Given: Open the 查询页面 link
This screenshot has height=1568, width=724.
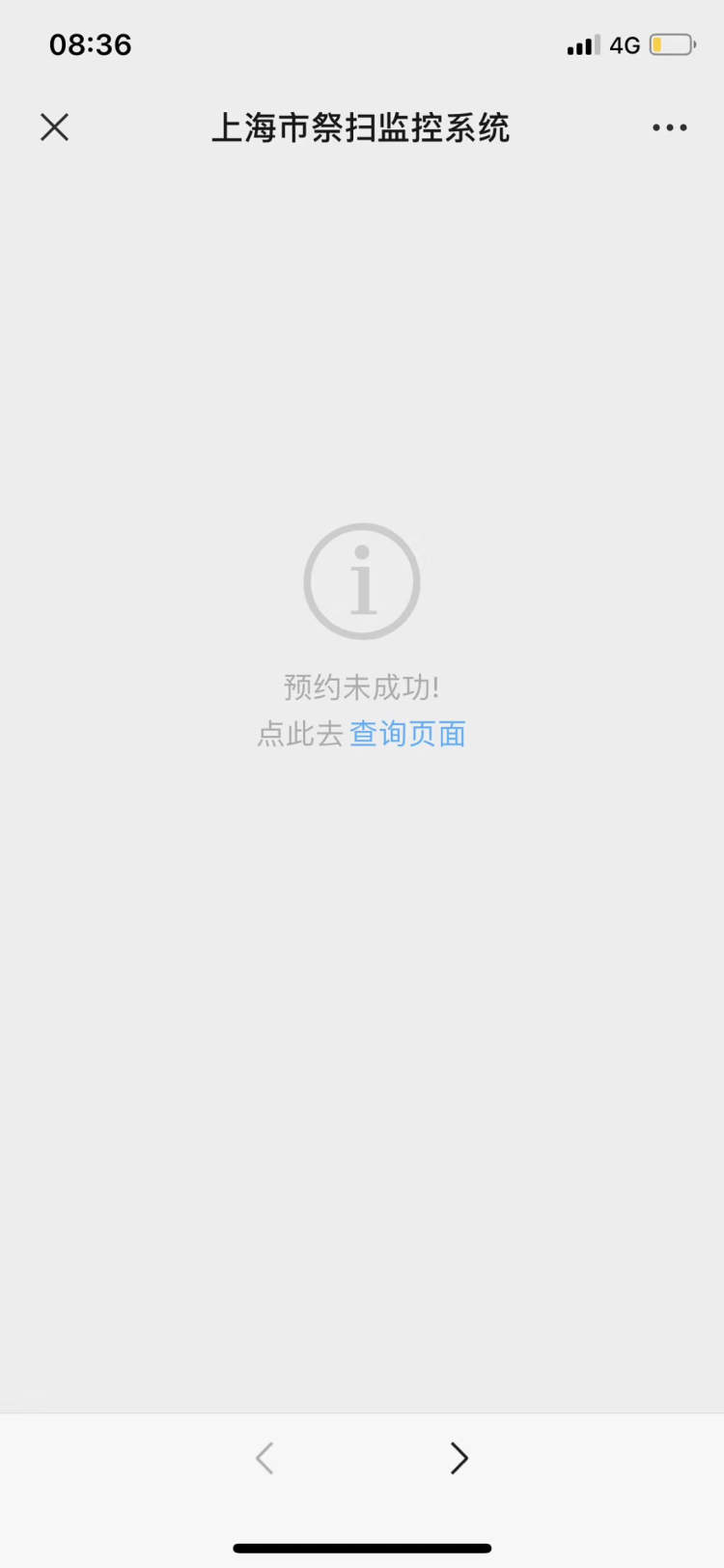Looking at the screenshot, I should click(x=407, y=734).
